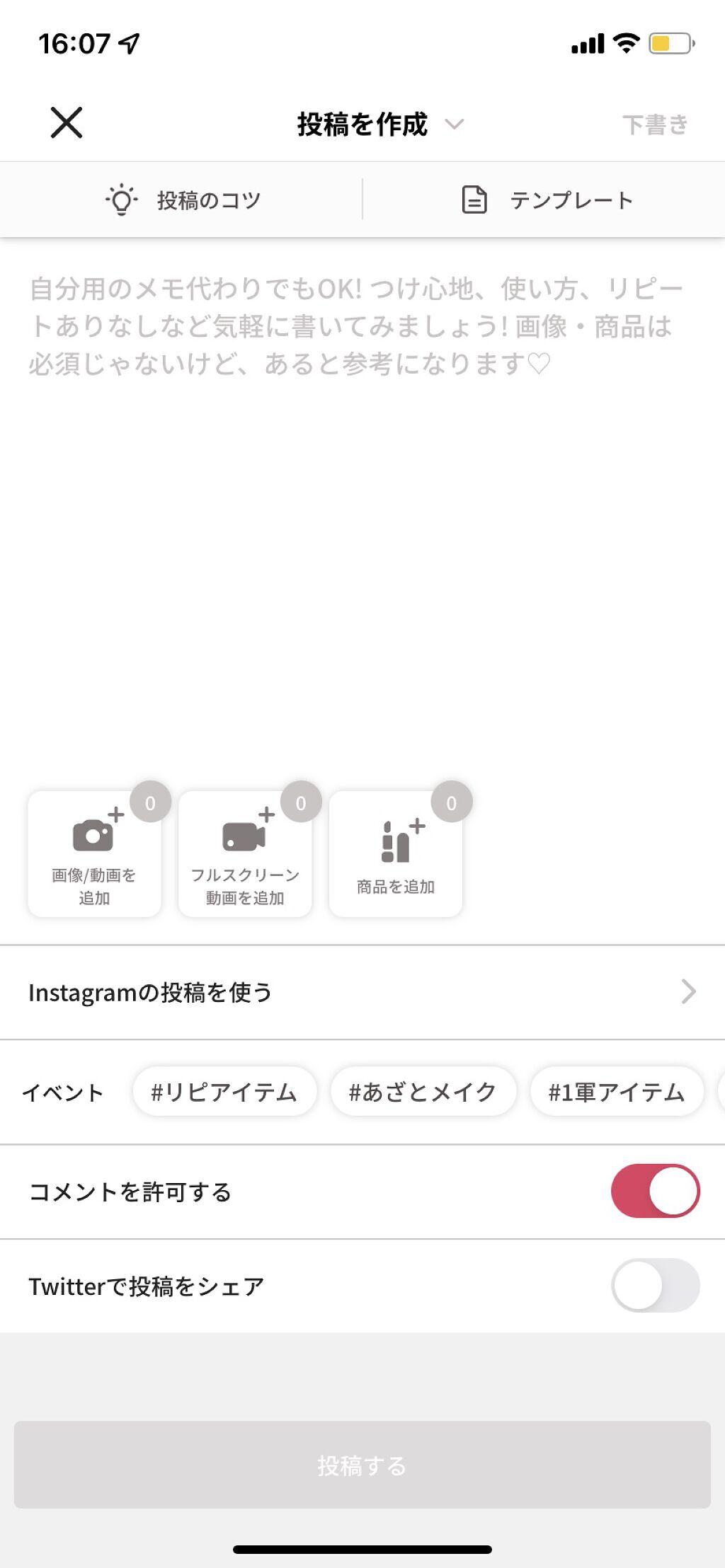
Task: Tap the zero counter badge on 商品を追加
Action: pyautogui.click(x=452, y=802)
